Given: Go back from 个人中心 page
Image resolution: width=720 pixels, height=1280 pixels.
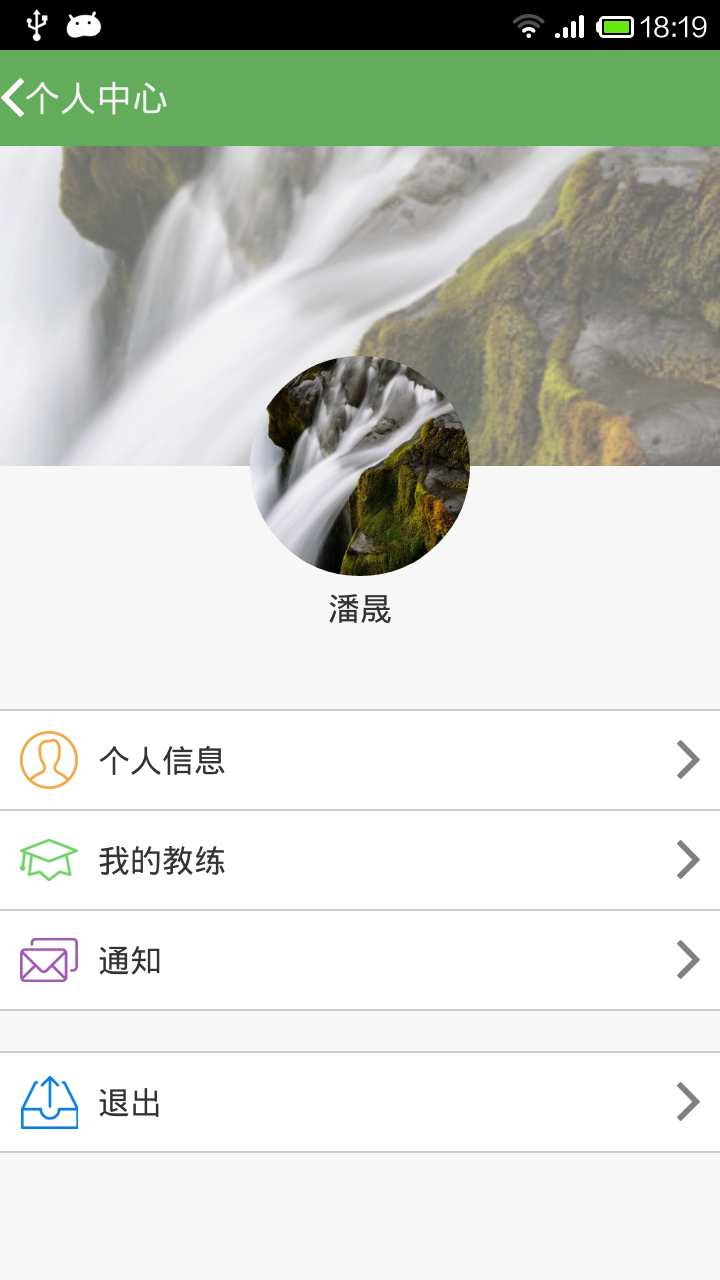Looking at the screenshot, I should click(x=16, y=98).
